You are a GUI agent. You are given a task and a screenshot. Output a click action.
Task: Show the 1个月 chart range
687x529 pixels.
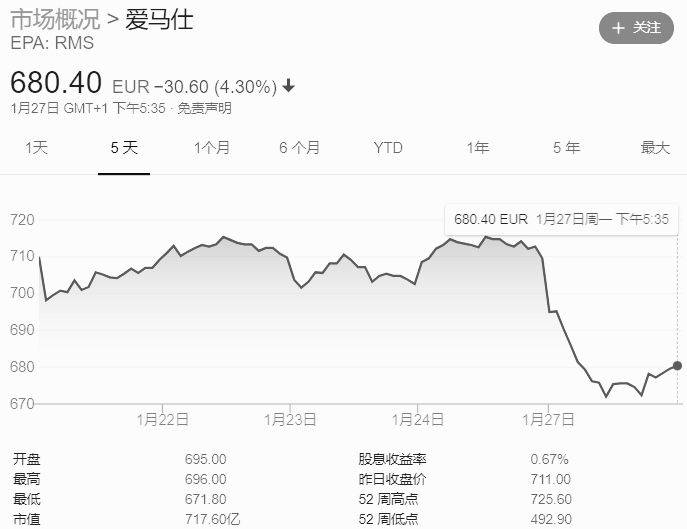click(211, 148)
